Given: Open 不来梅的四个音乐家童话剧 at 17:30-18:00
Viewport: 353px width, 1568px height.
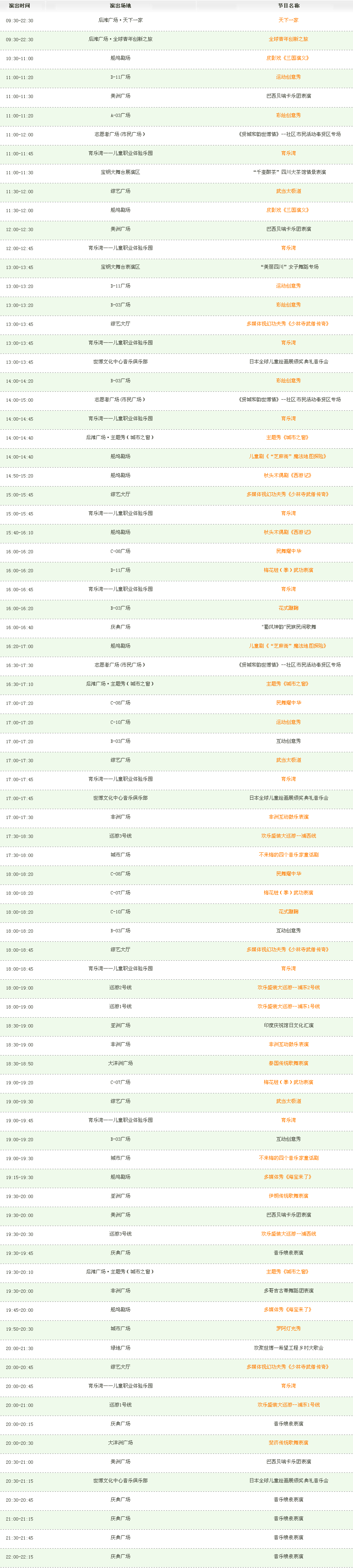Looking at the screenshot, I should coord(288,854).
